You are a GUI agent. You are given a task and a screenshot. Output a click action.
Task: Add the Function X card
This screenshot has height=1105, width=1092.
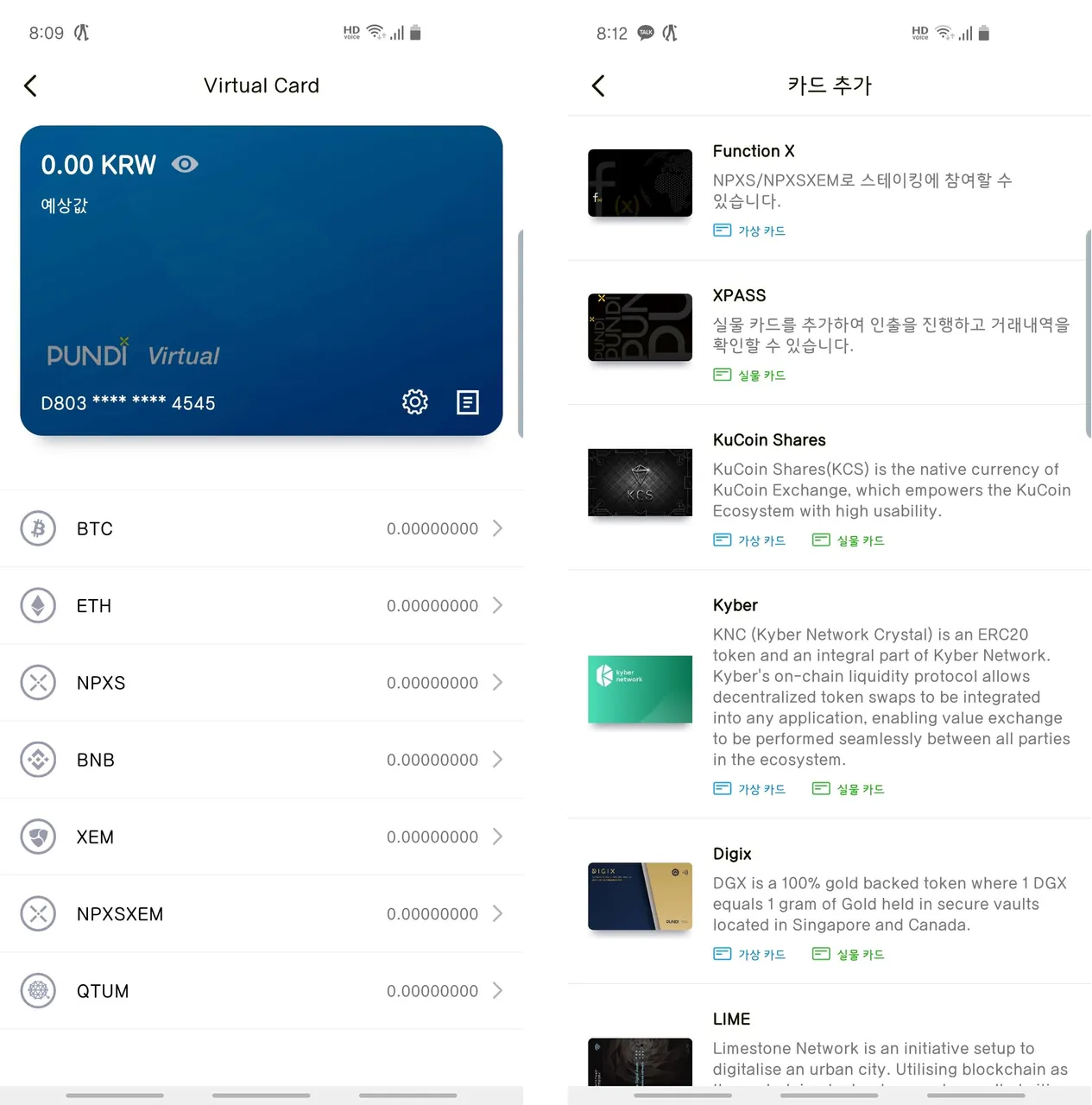click(829, 188)
